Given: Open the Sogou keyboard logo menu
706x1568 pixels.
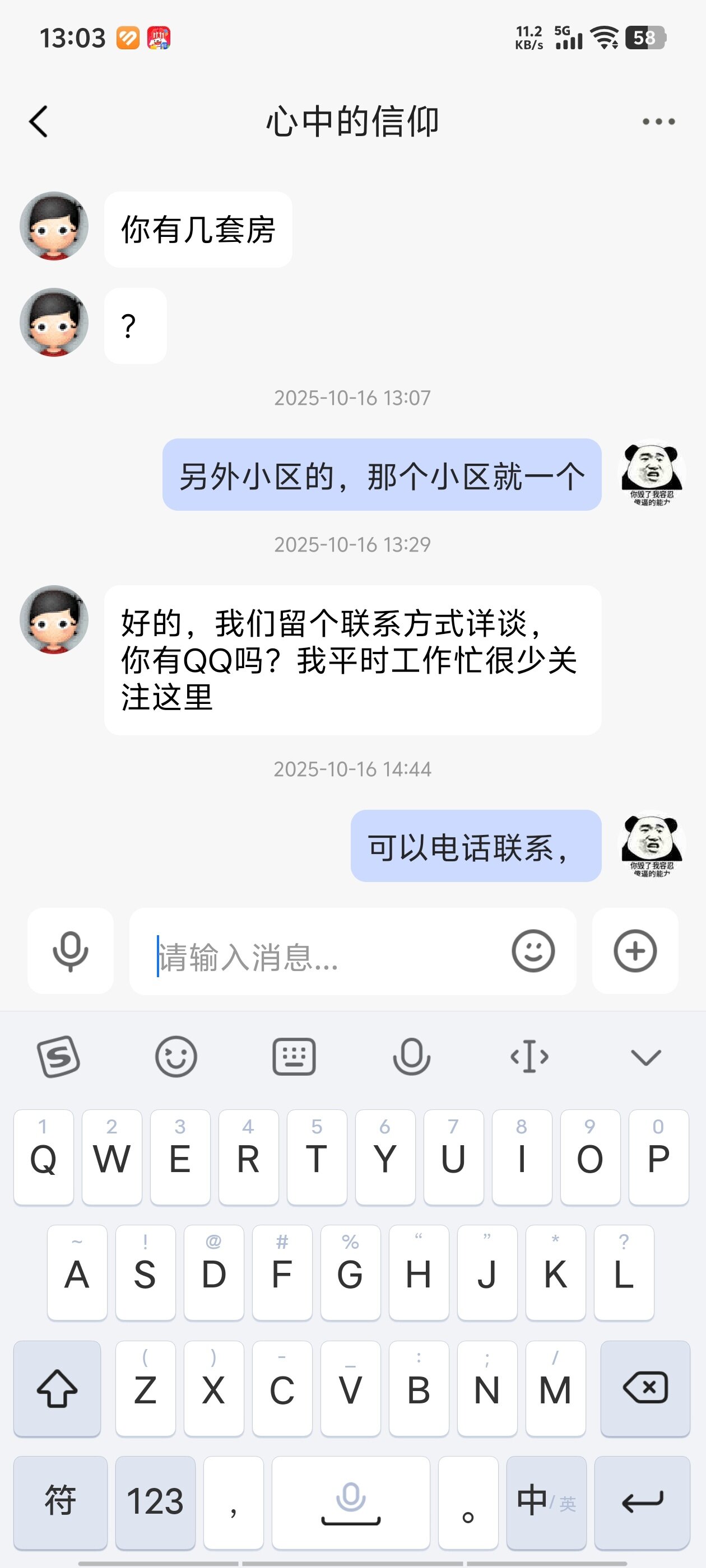Looking at the screenshot, I should (x=58, y=1057).
